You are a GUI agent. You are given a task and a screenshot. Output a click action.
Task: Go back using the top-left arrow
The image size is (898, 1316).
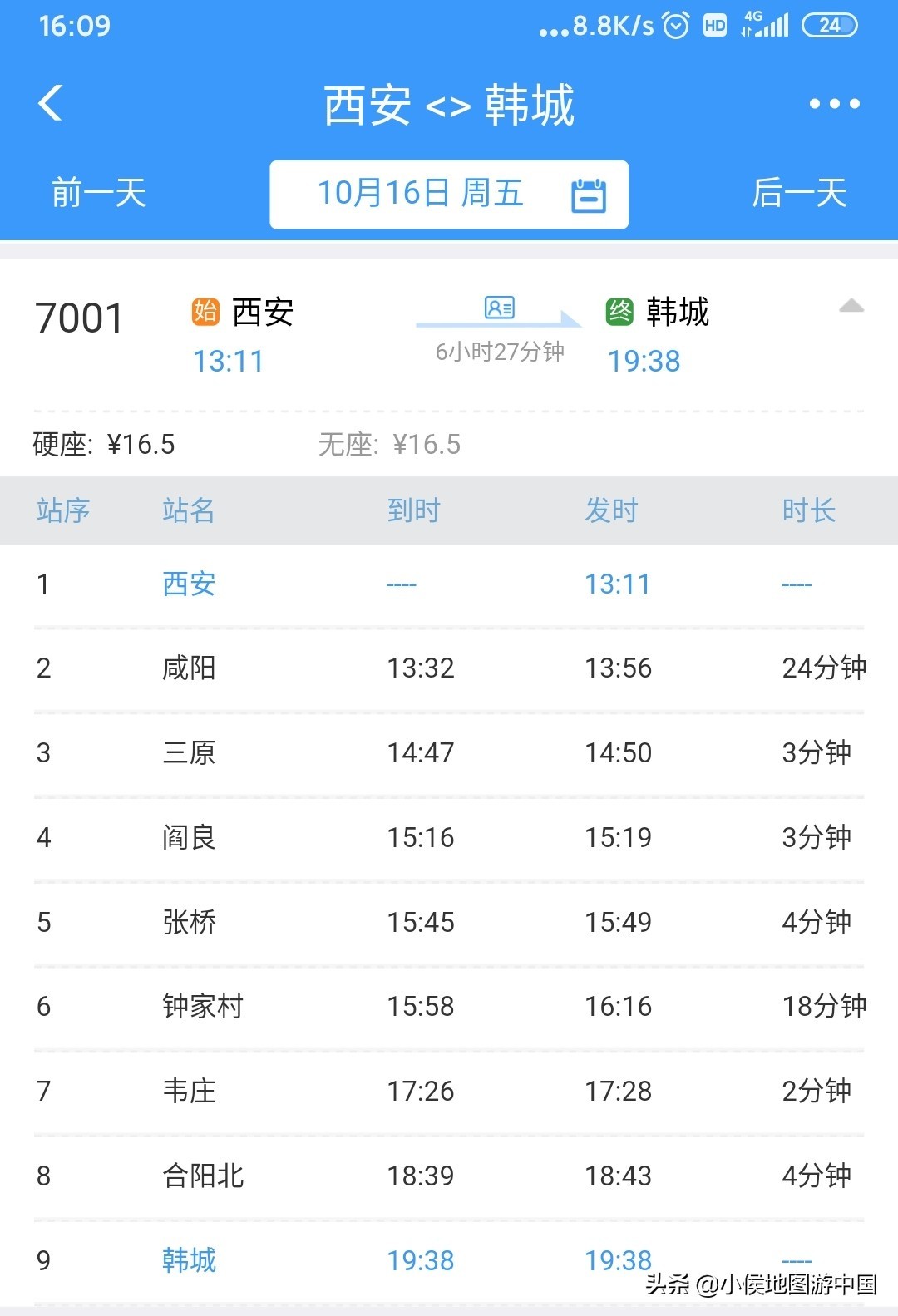click(x=51, y=104)
